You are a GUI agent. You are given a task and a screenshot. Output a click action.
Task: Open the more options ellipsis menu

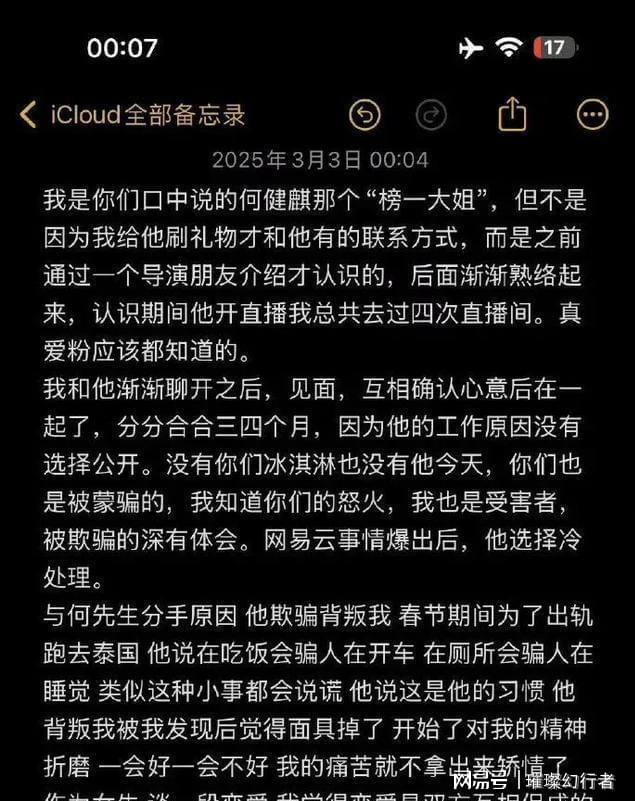click(592, 115)
